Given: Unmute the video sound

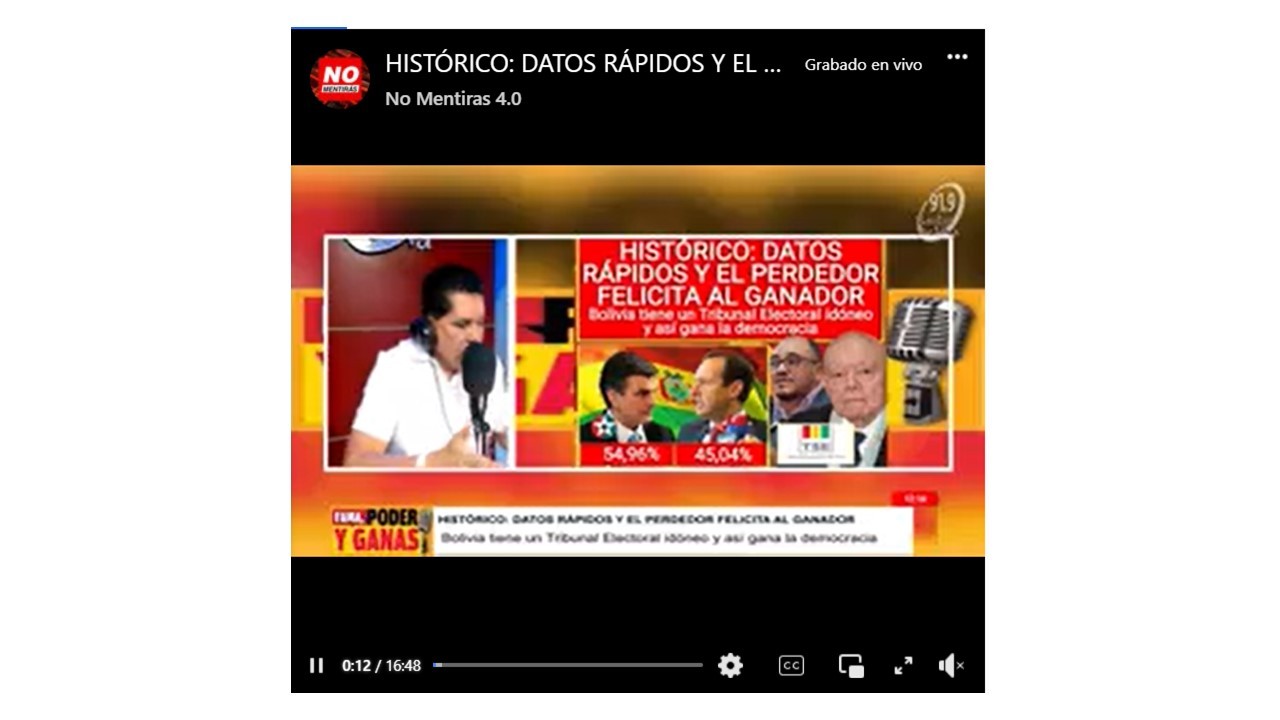Looking at the screenshot, I should (950, 665).
